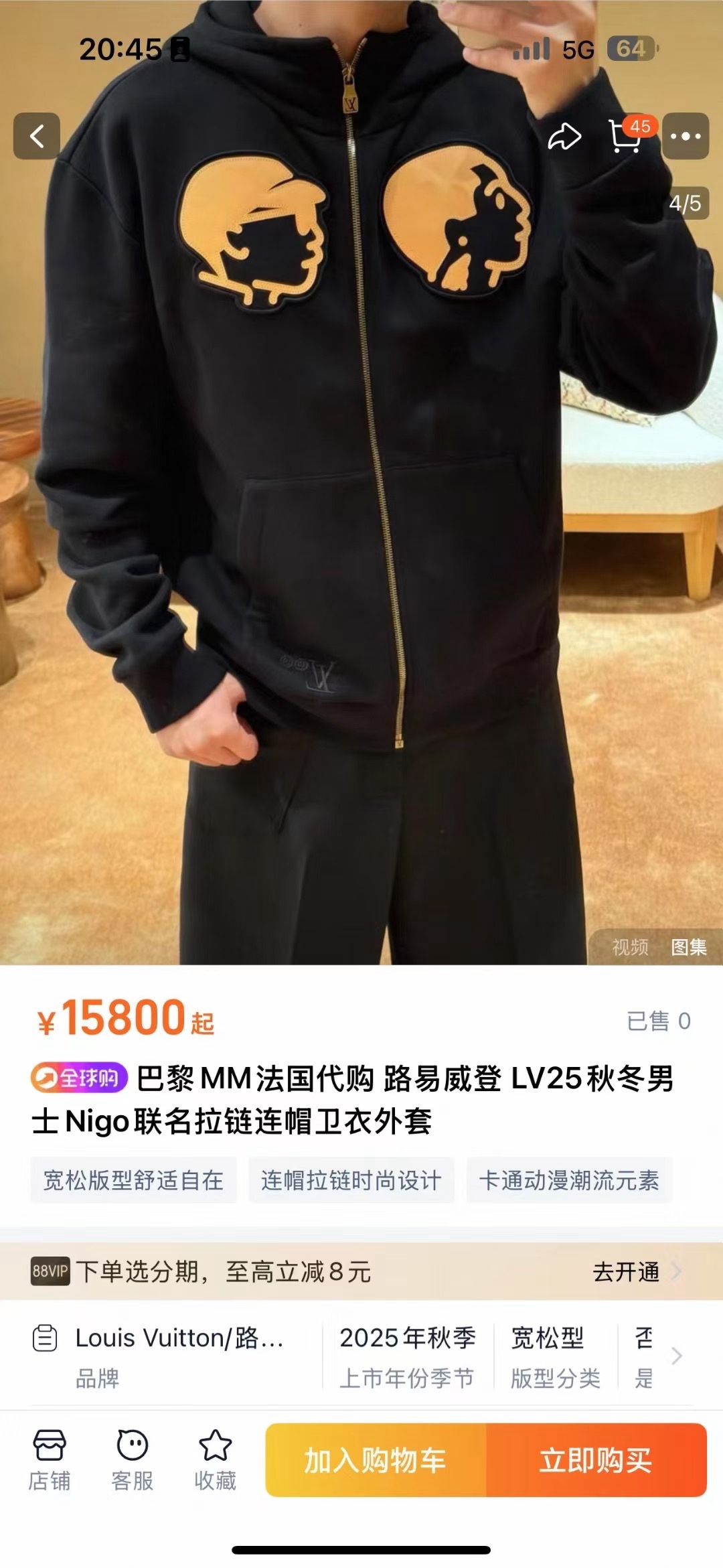The height and width of the screenshot is (1568, 723).
Task: Tap 加入购物车 to add to cart
Action: click(376, 1460)
